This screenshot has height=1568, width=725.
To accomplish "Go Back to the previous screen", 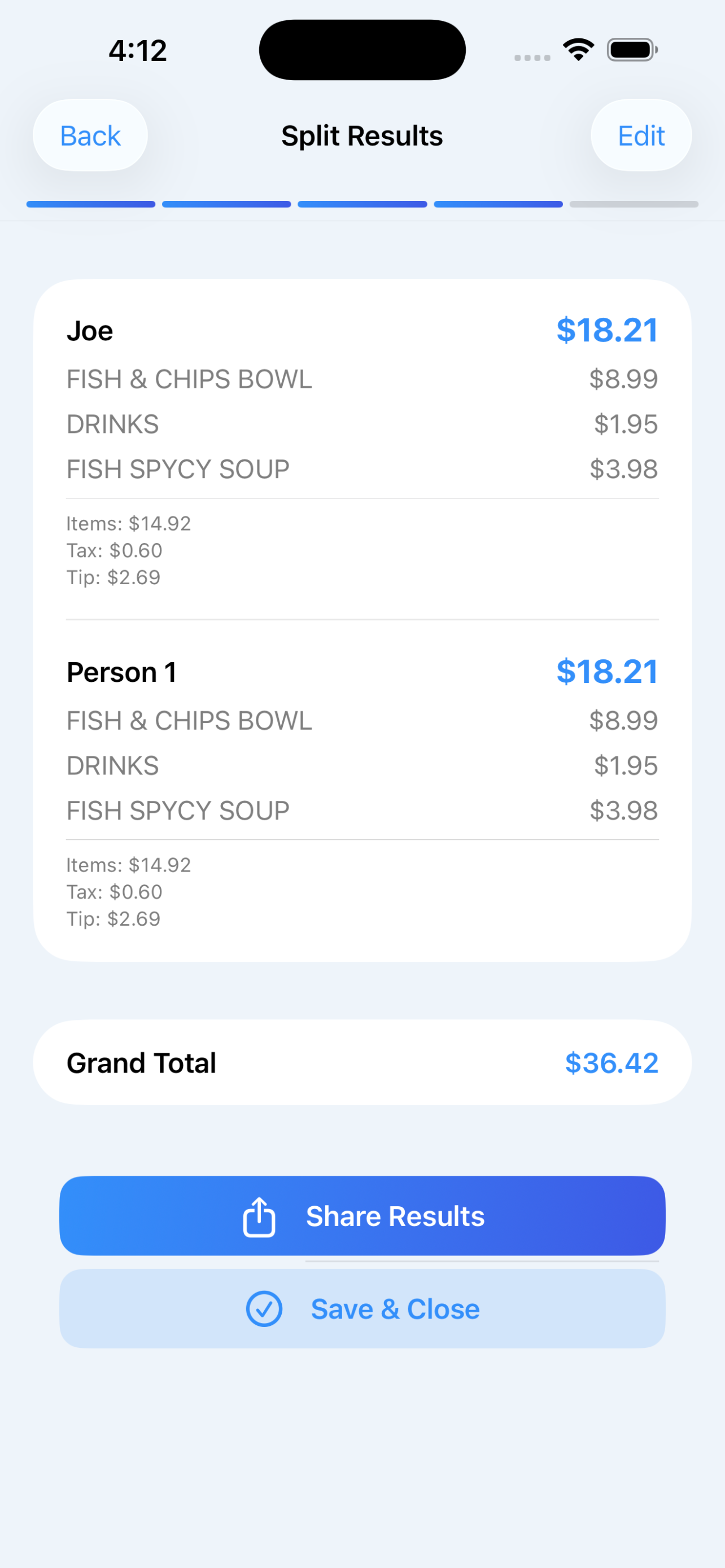I will coord(90,135).
